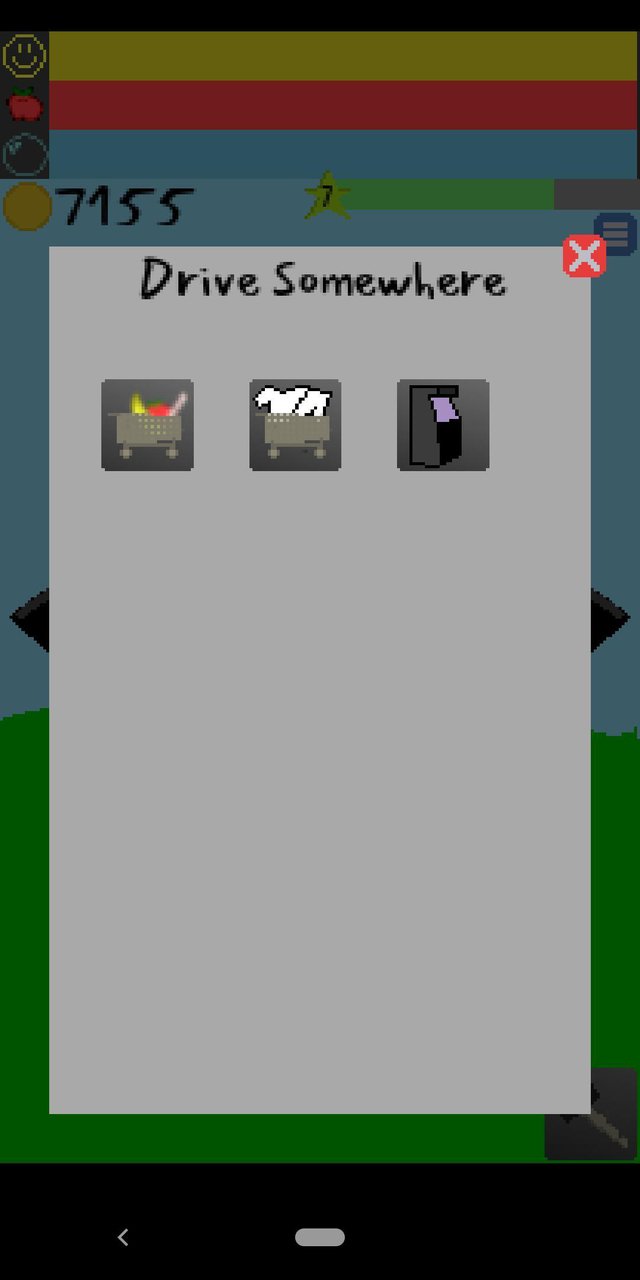640x1280 pixels.
Task: Tap the system home pill
Action: pos(320,1237)
